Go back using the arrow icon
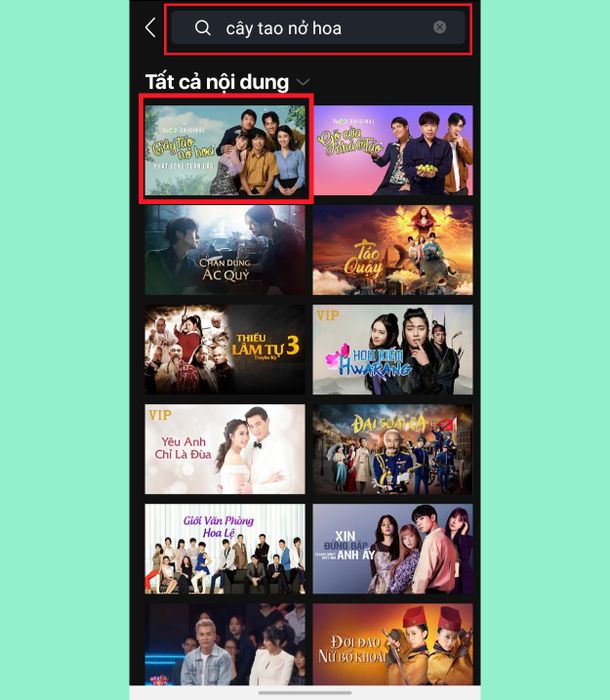 [150, 28]
